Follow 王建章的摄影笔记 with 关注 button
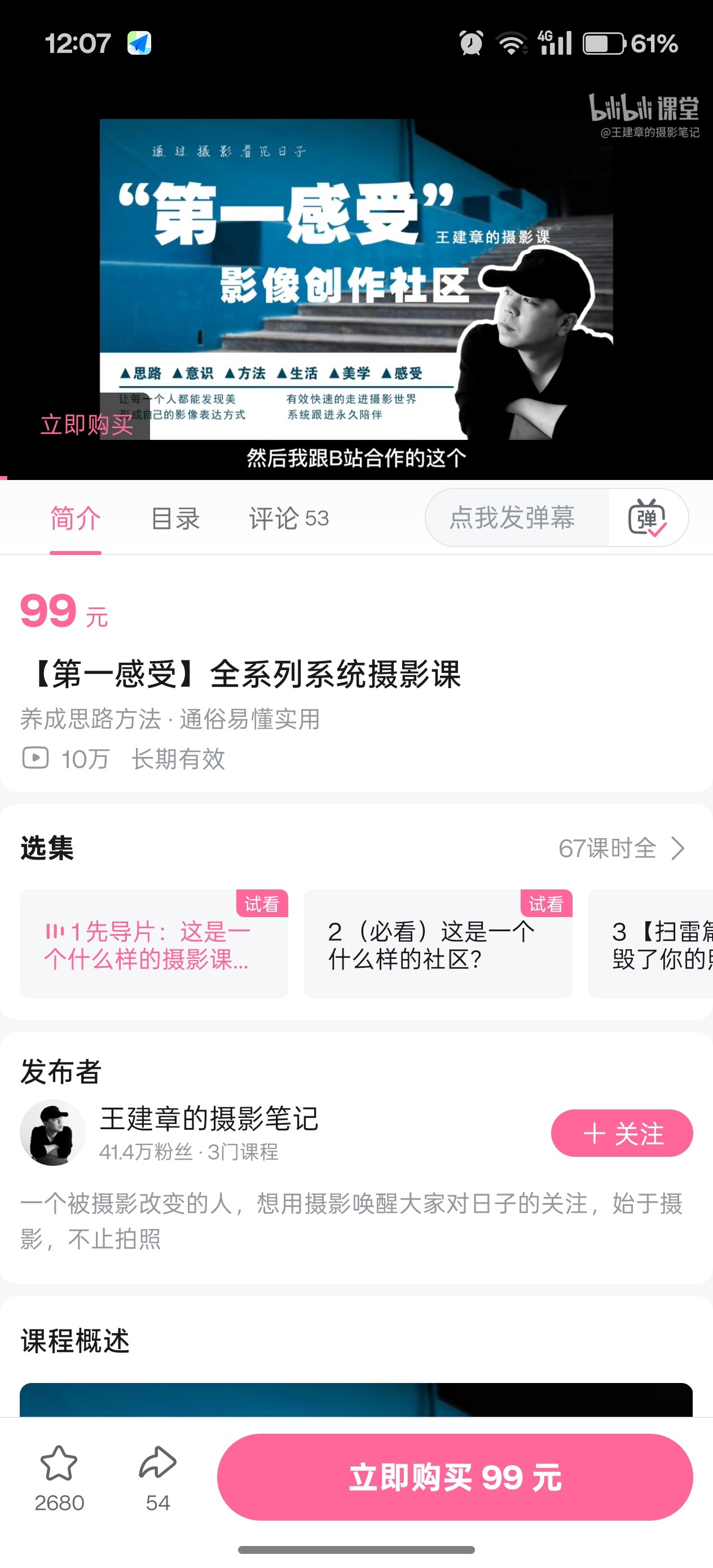 click(622, 1133)
